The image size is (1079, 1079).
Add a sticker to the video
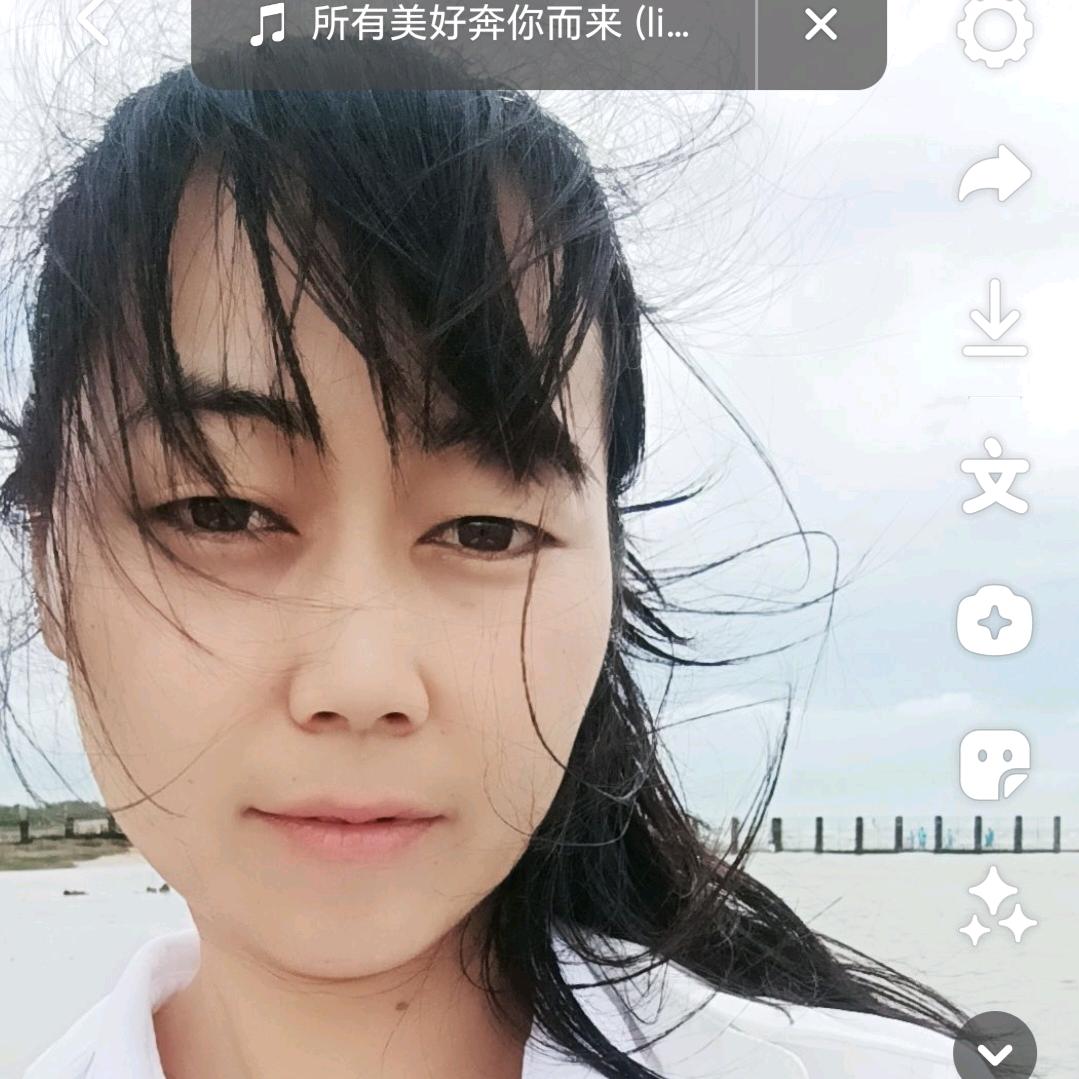tap(994, 765)
